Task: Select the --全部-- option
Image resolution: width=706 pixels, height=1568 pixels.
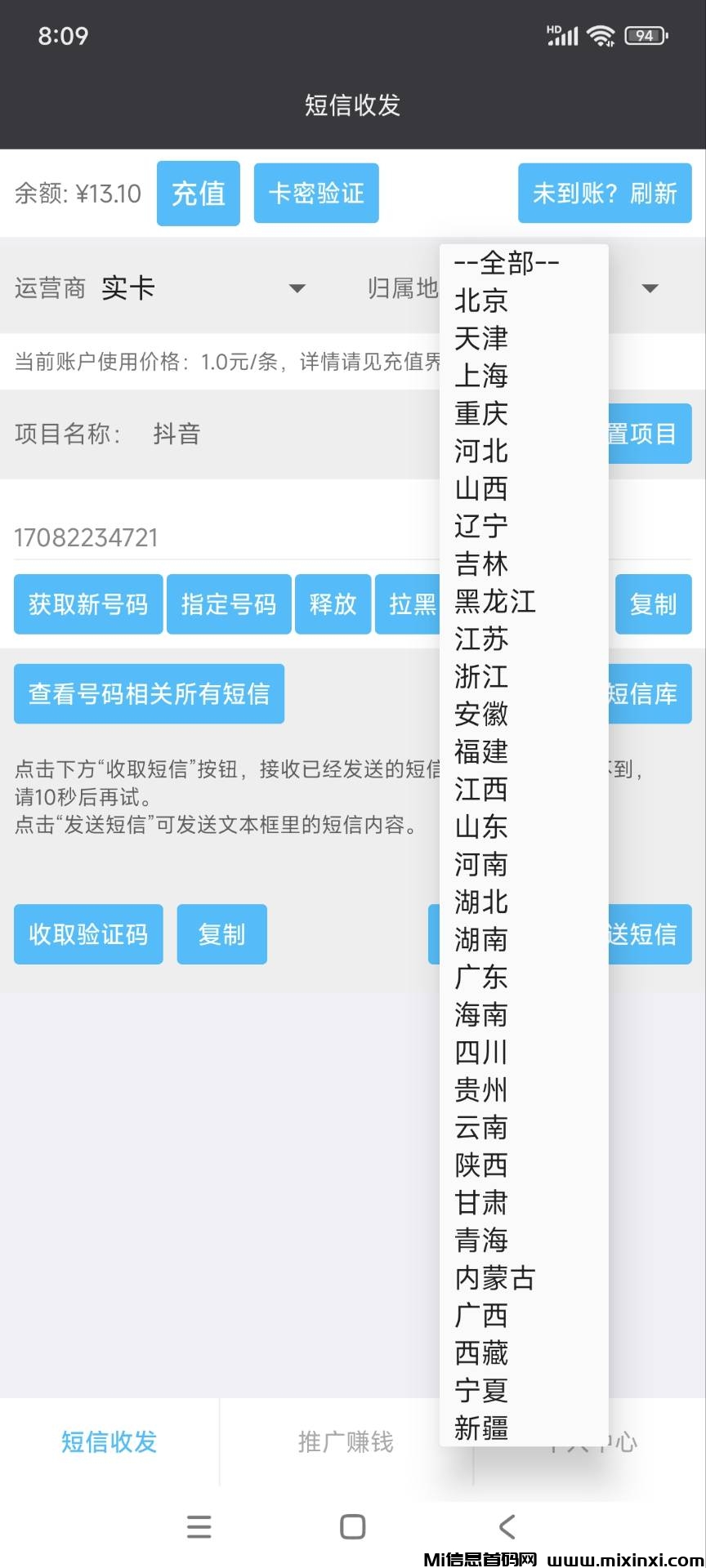Action: click(x=507, y=263)
